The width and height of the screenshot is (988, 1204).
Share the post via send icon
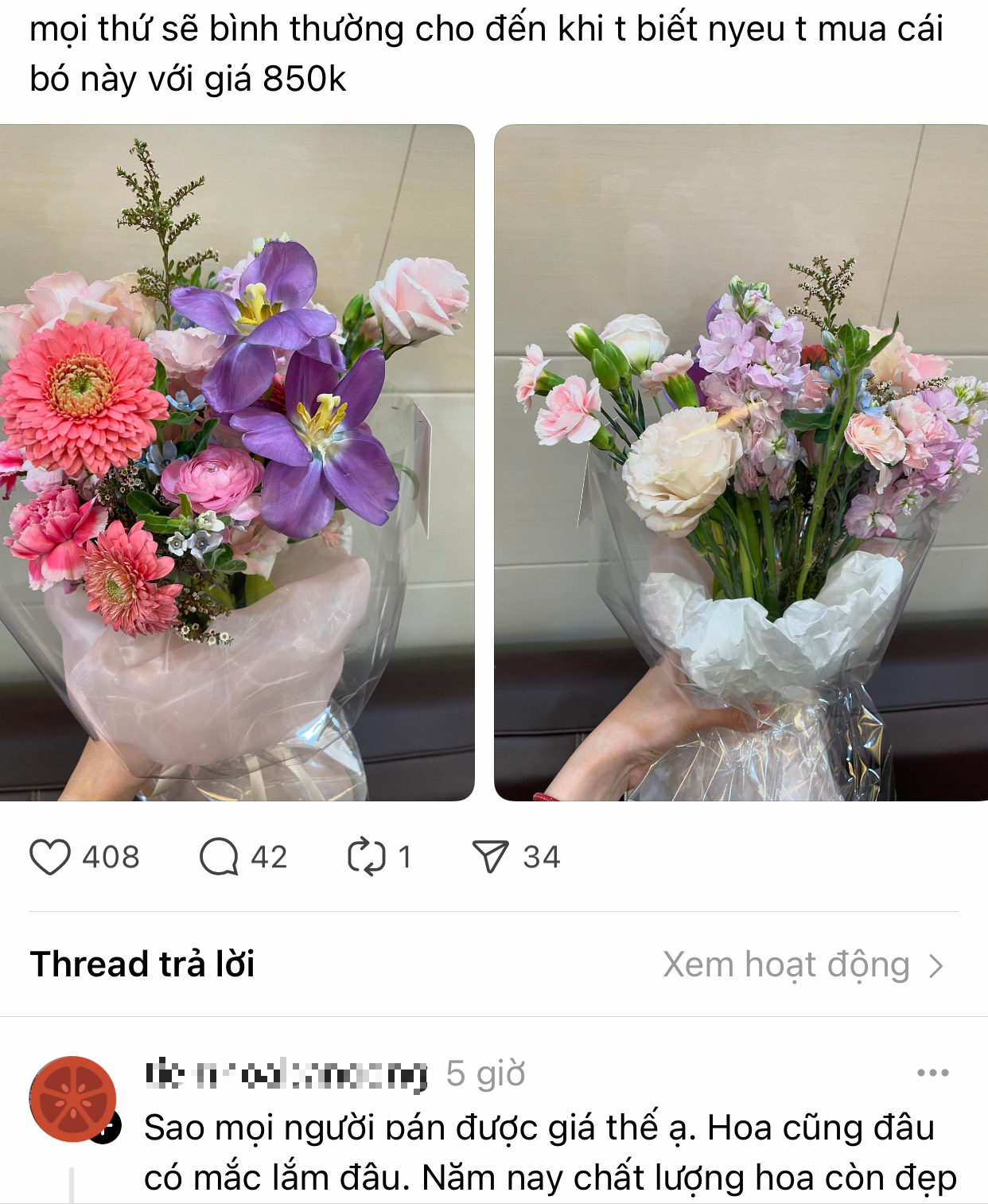pyautogui.click(x=490, y=857)
